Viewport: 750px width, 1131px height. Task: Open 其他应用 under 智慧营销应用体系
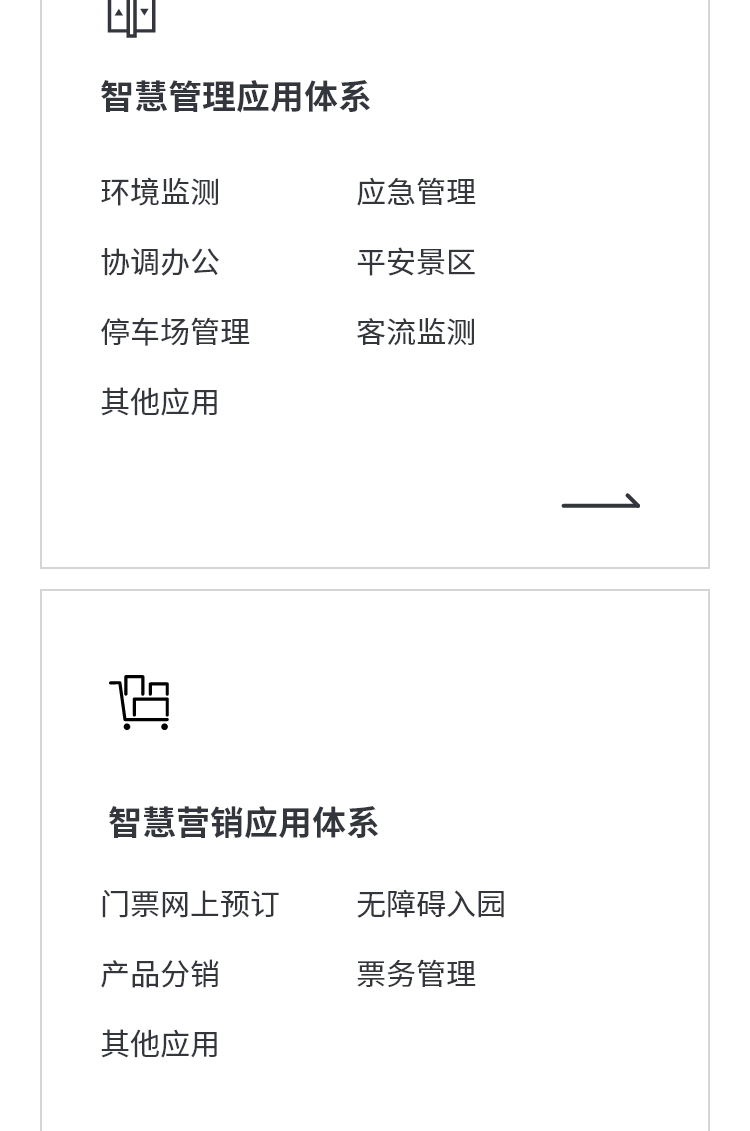160,1044
